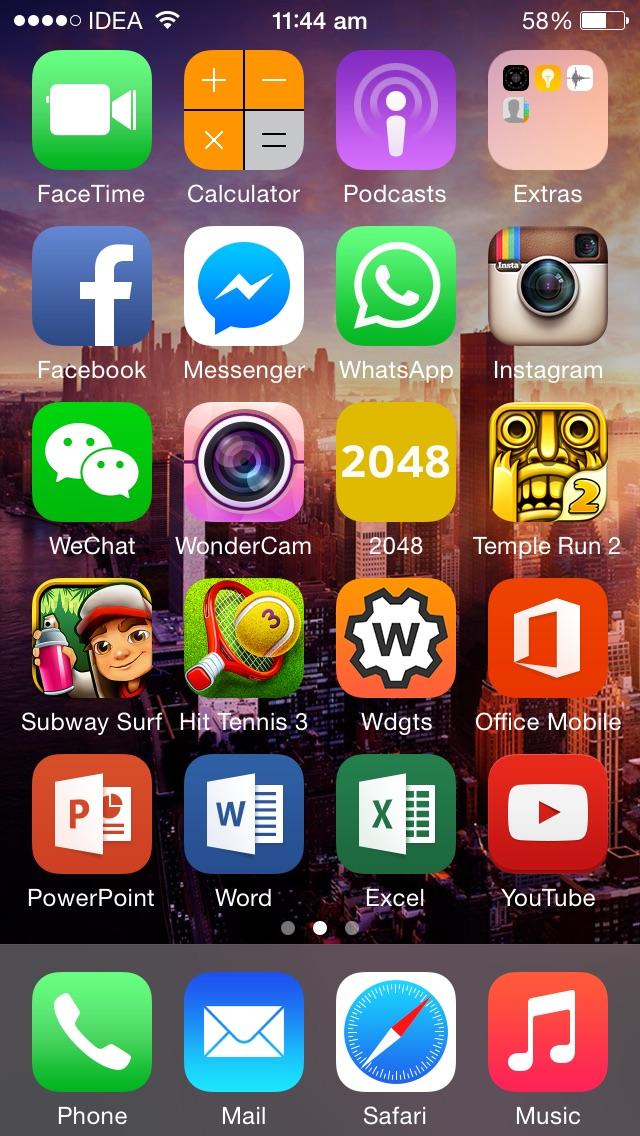The image size is (640, 1136).
Task: Open the YouTube app
Action: (x=548, y=814)
